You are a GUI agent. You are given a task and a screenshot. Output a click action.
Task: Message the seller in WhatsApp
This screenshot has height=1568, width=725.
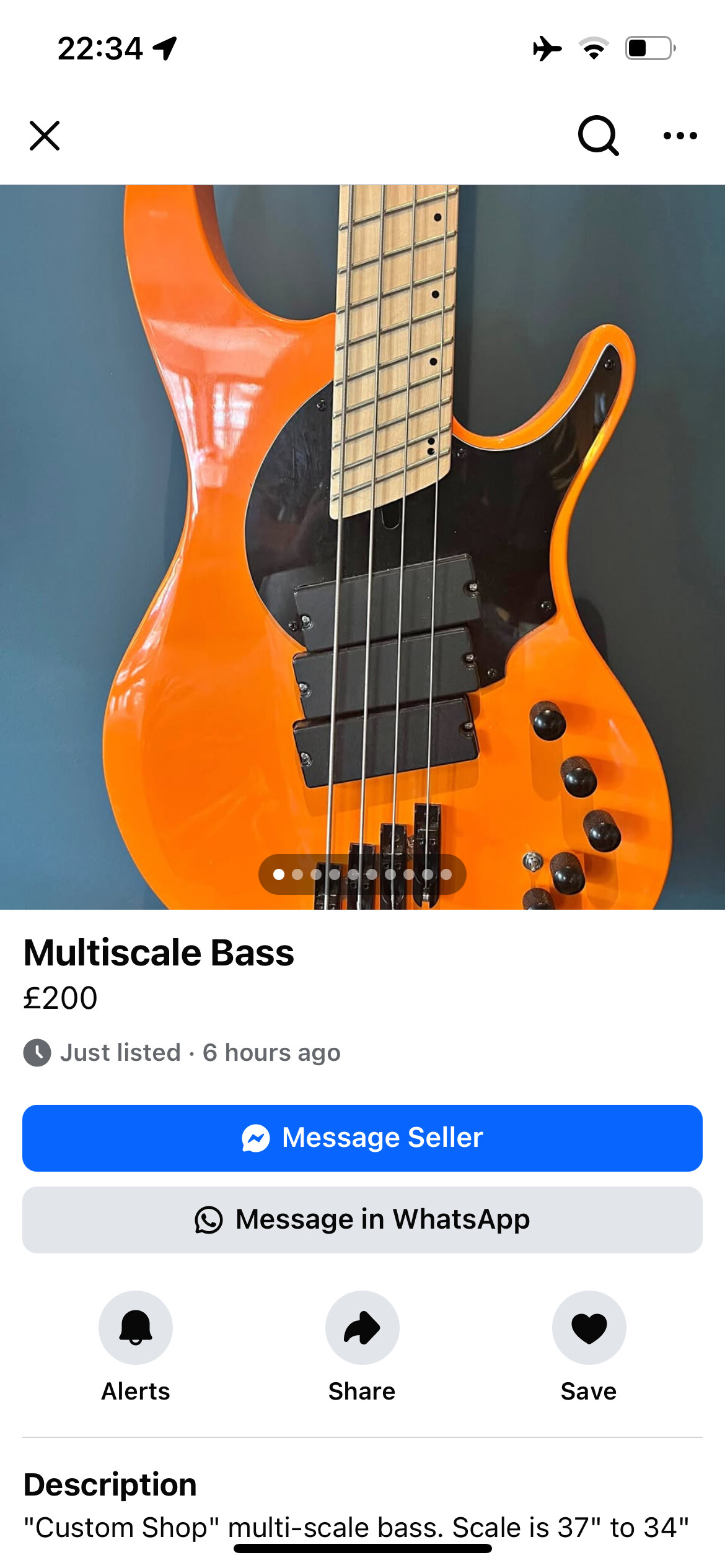click(362, 1220)
